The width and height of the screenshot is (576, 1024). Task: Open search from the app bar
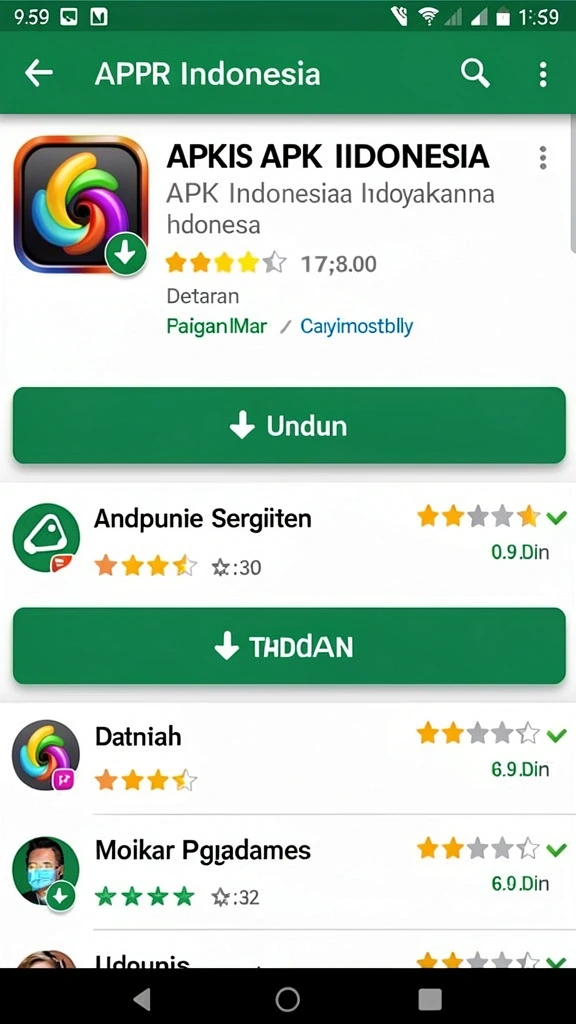coord(475,73)
